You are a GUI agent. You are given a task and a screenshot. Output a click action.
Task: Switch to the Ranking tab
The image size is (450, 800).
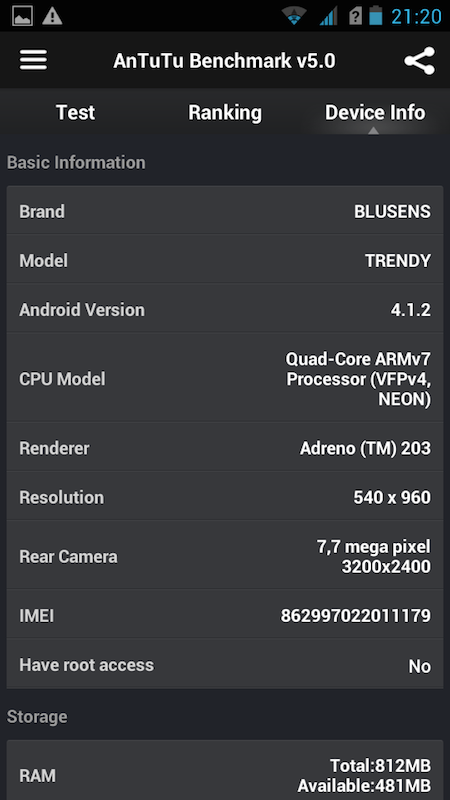pos(224,113)
